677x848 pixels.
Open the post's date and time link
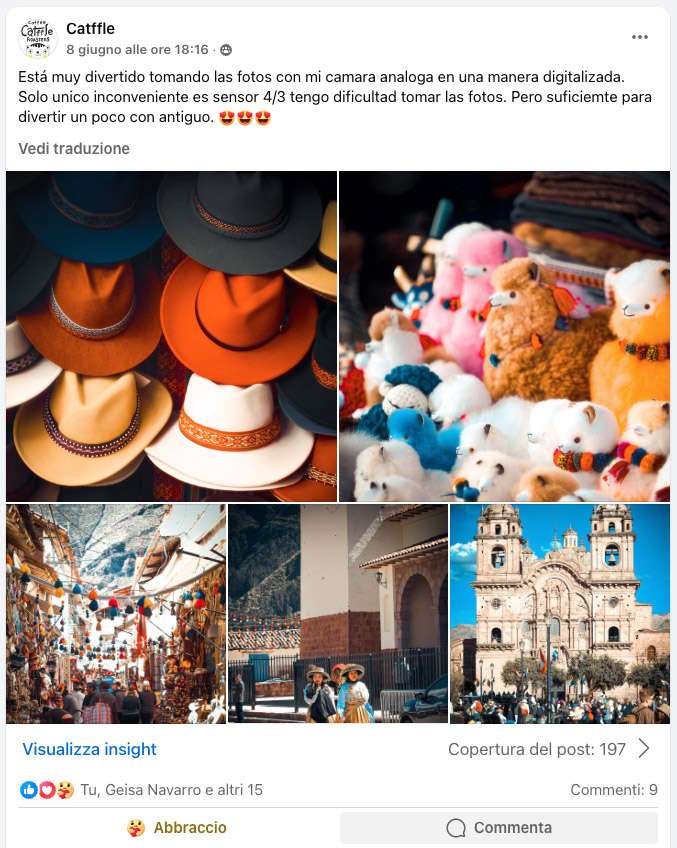pos(137,49)
